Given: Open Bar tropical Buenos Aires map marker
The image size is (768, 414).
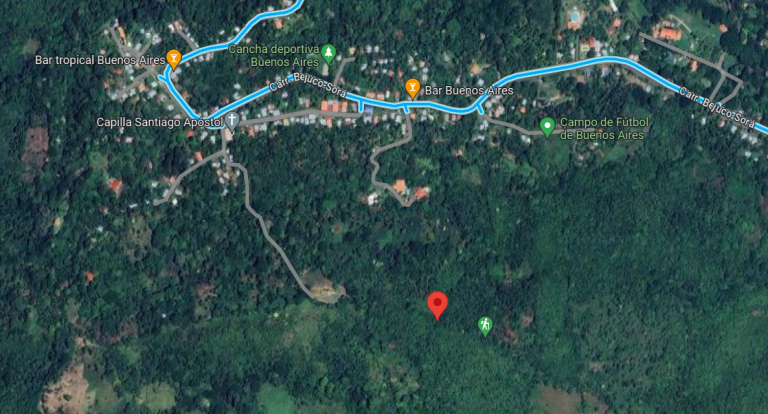Looking at the screenshot, I should coord(173,58).
